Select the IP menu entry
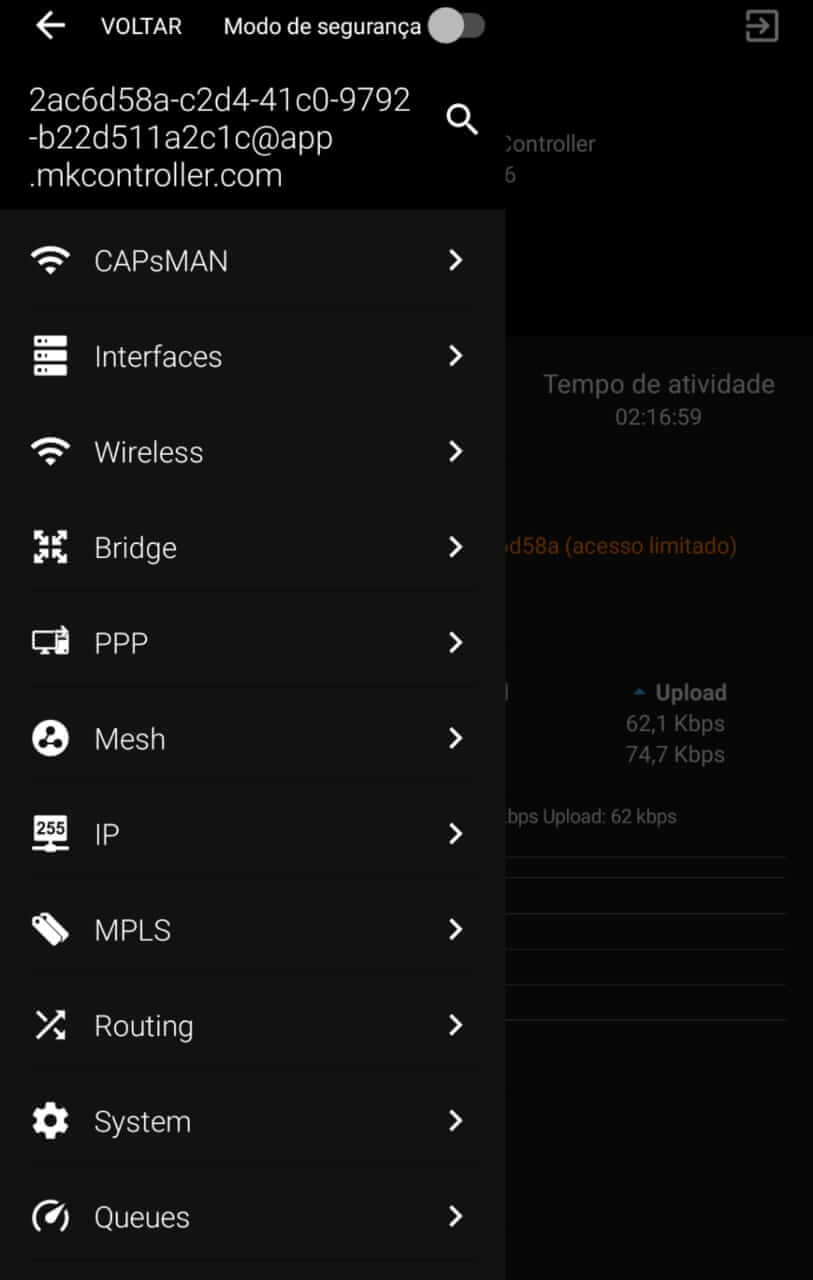This screenshot has width=813, height=1280. click(250, 834)
